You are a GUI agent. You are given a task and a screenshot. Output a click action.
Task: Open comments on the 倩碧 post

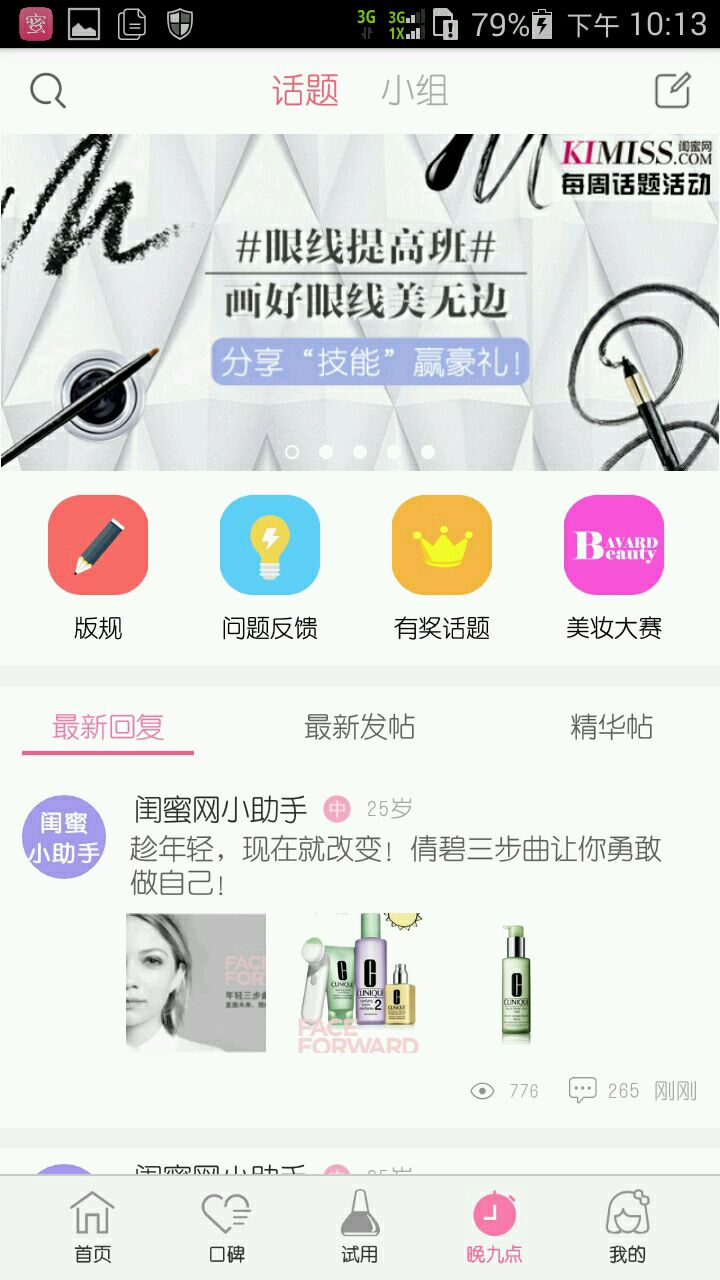pyautogui.click(x=604, y=1091)
